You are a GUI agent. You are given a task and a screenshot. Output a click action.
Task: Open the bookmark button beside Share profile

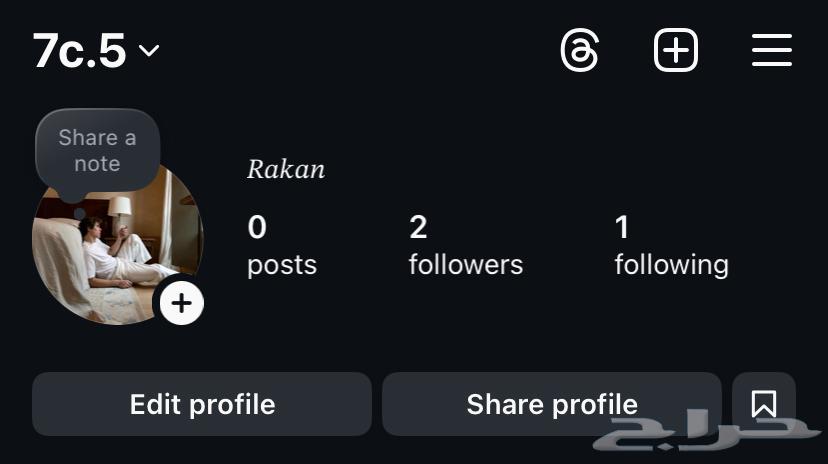[x=764, y=404]
